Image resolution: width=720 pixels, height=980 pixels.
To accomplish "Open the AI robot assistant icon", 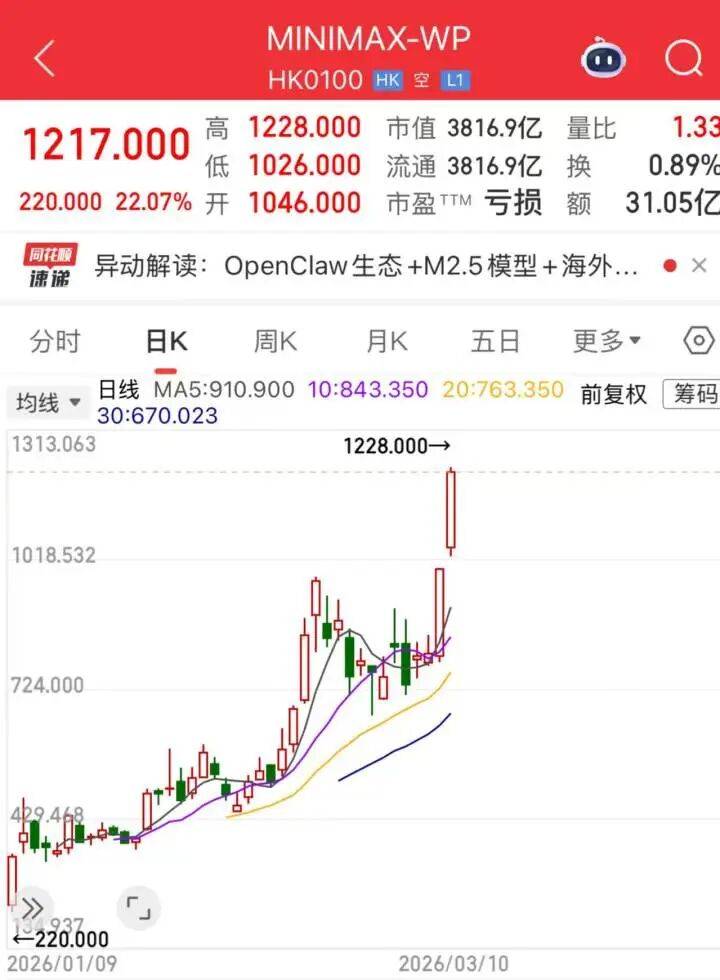I will point(603,59).
